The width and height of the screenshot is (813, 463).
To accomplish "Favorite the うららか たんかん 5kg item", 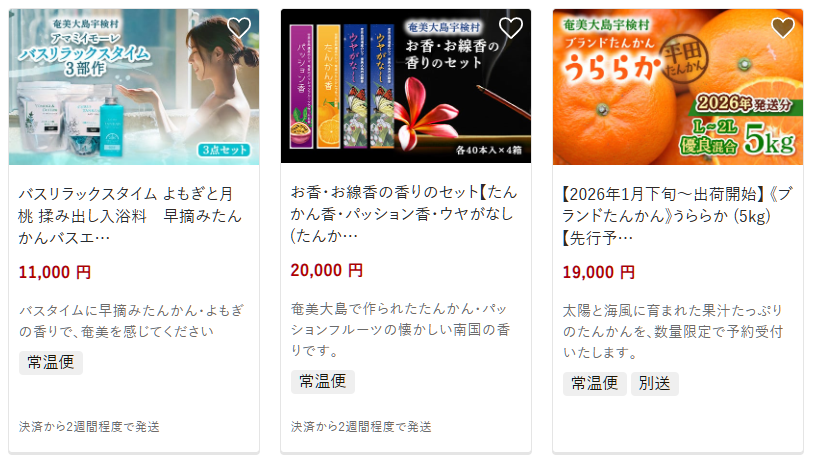I will coord(783,28).
